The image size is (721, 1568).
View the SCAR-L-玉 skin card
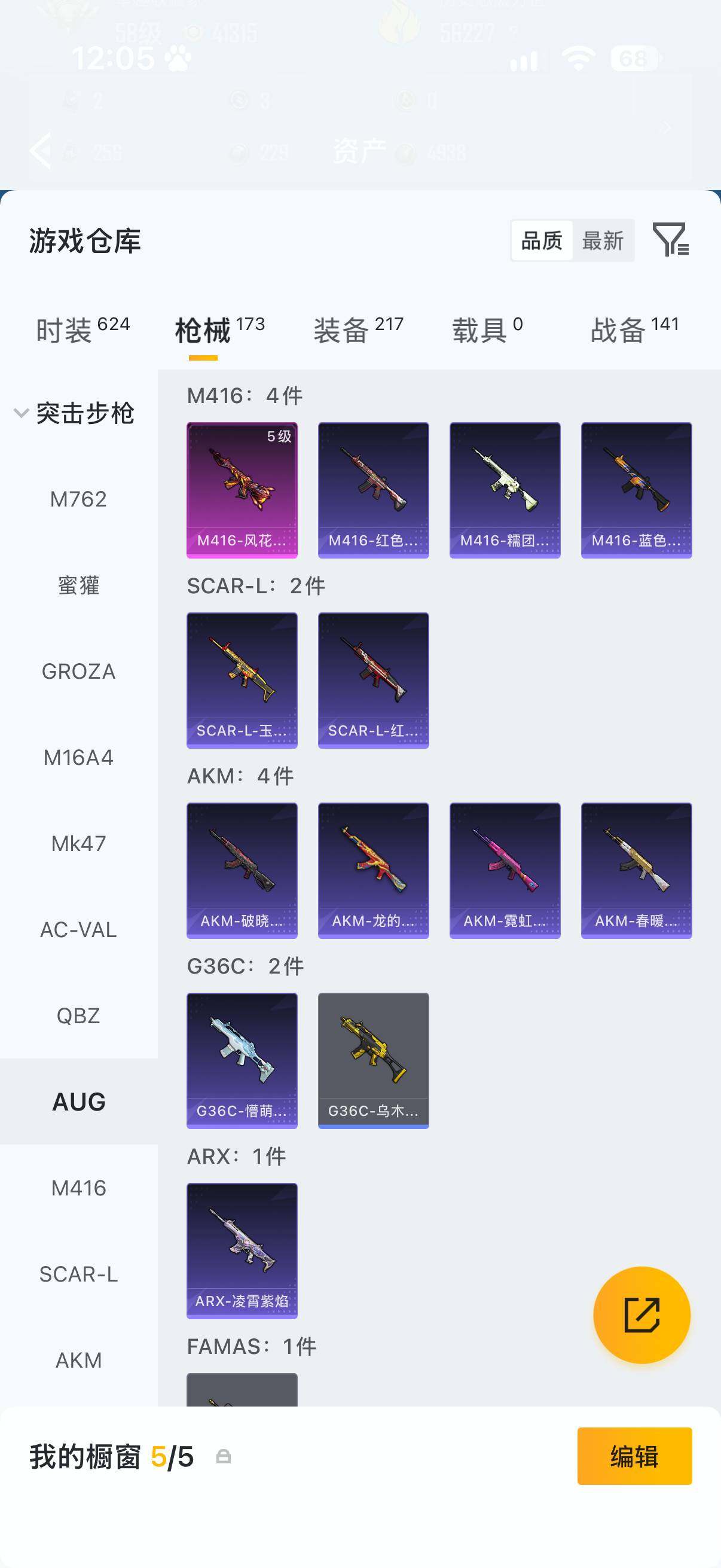(x=242, y=680)
